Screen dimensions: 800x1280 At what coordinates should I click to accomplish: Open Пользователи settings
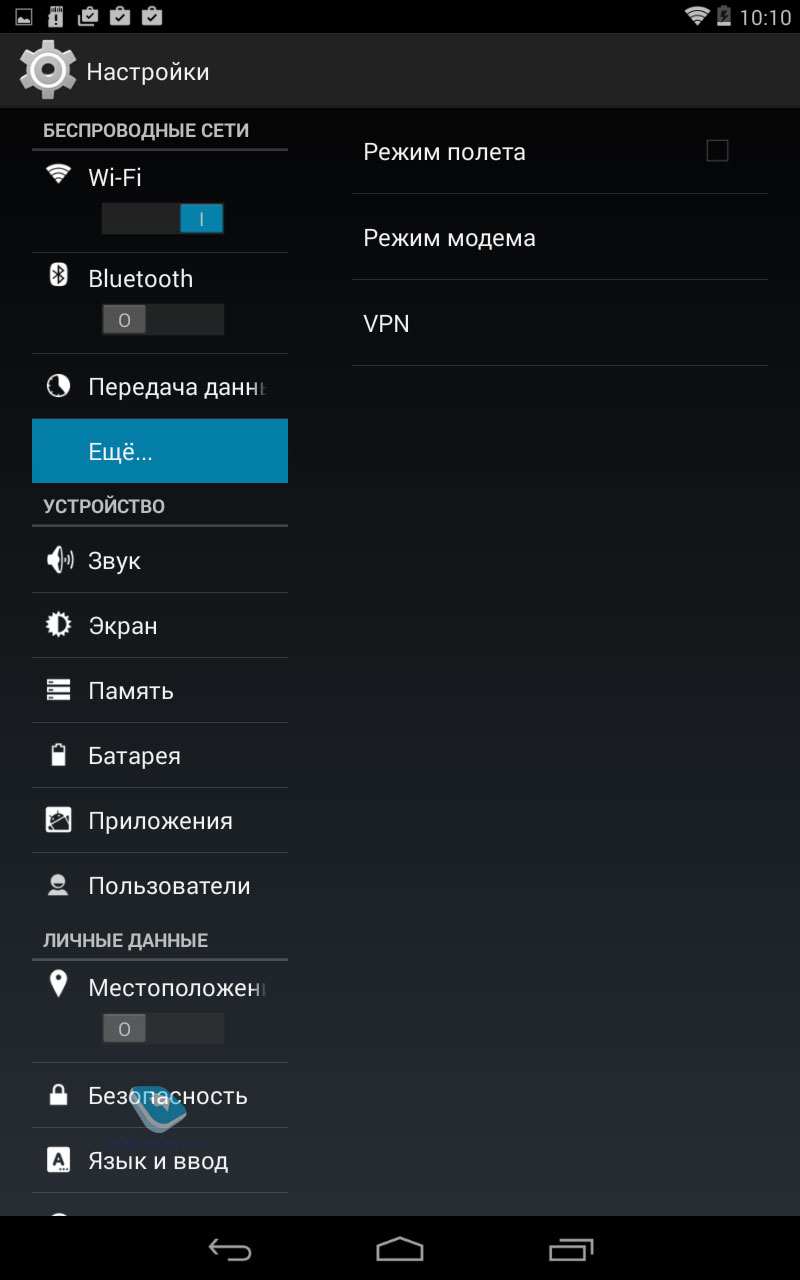[160, 886]
